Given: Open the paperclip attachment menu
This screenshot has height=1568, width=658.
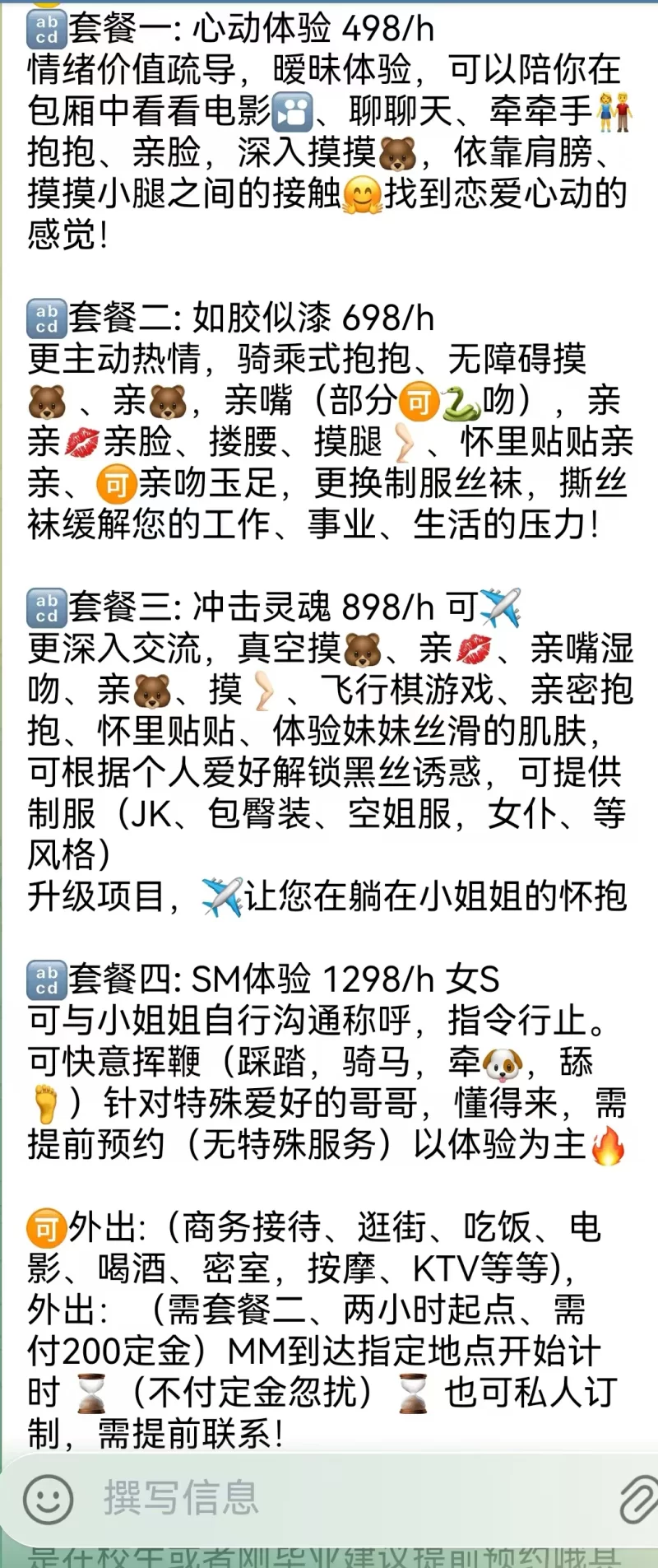Looking at the screenshot, I should (x=637, y=1500).
